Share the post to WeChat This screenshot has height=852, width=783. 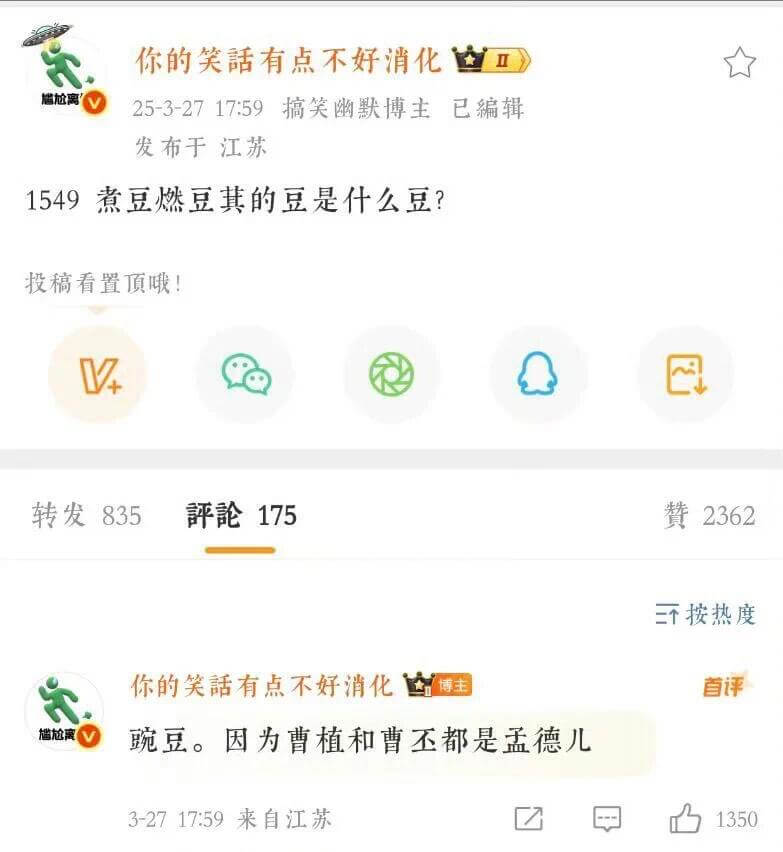[243, 375]
